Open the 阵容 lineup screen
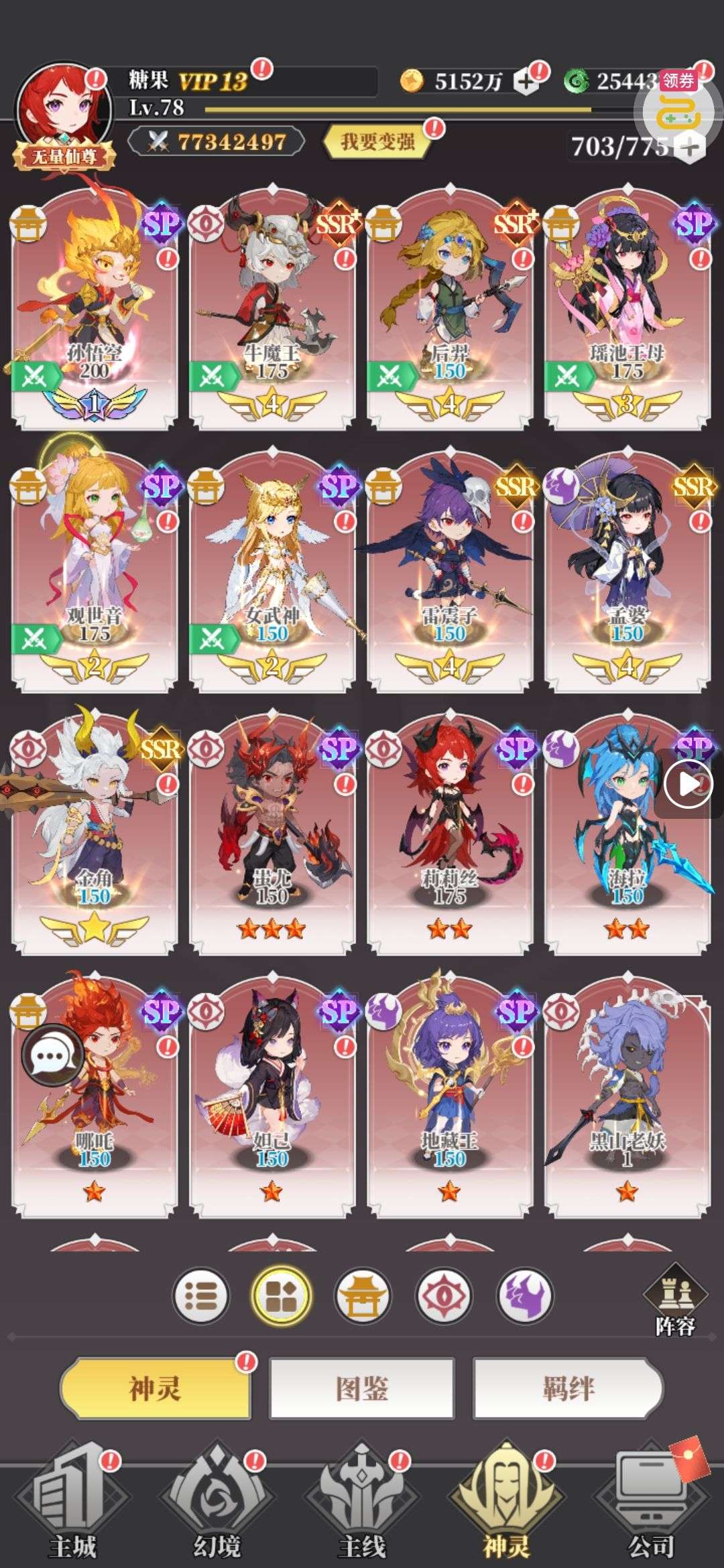Screen dimensions: 724x1568 pos(674,1301)
